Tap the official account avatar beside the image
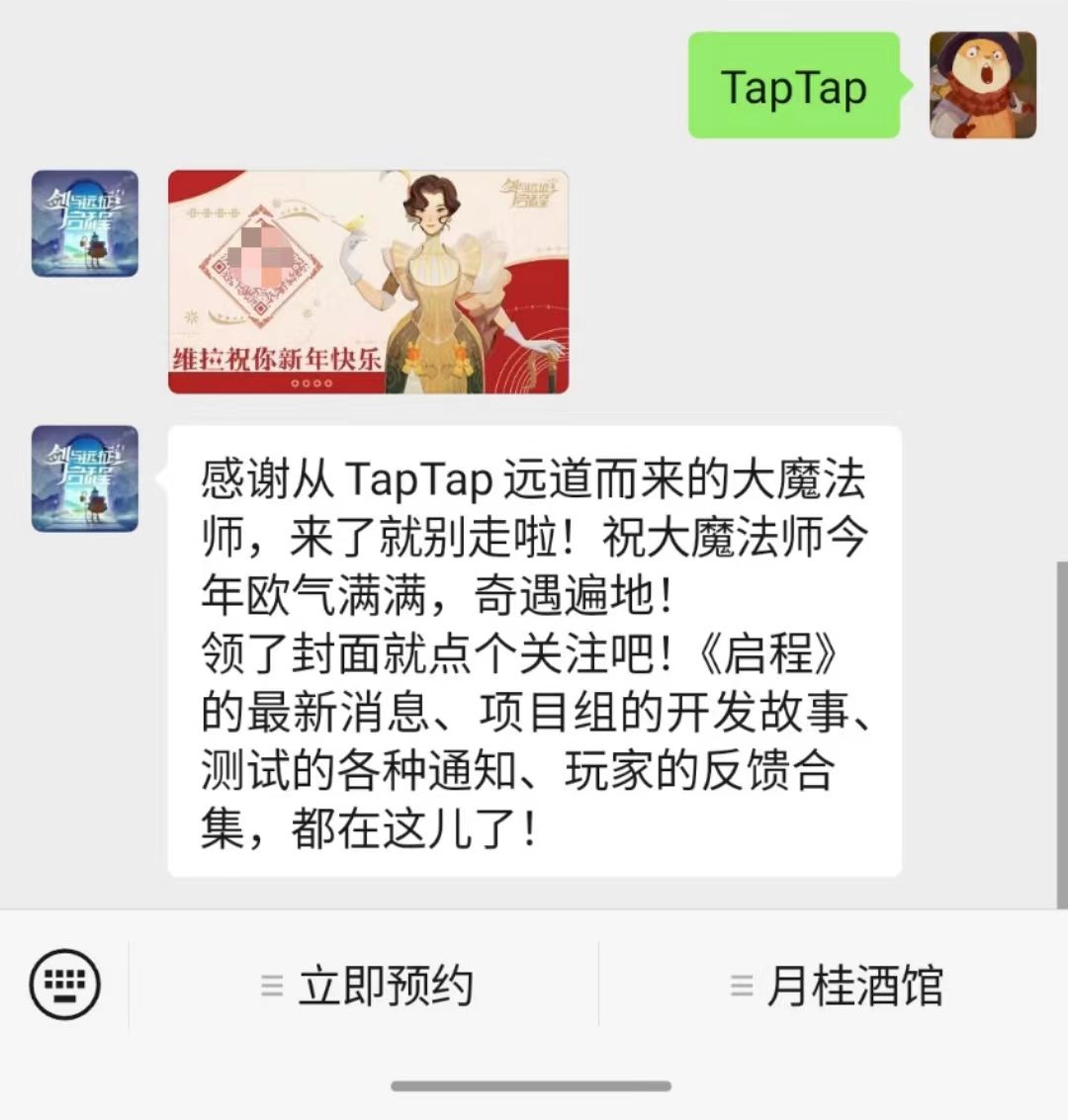This screenshot has height=1120, width=1068. [84, 222]
